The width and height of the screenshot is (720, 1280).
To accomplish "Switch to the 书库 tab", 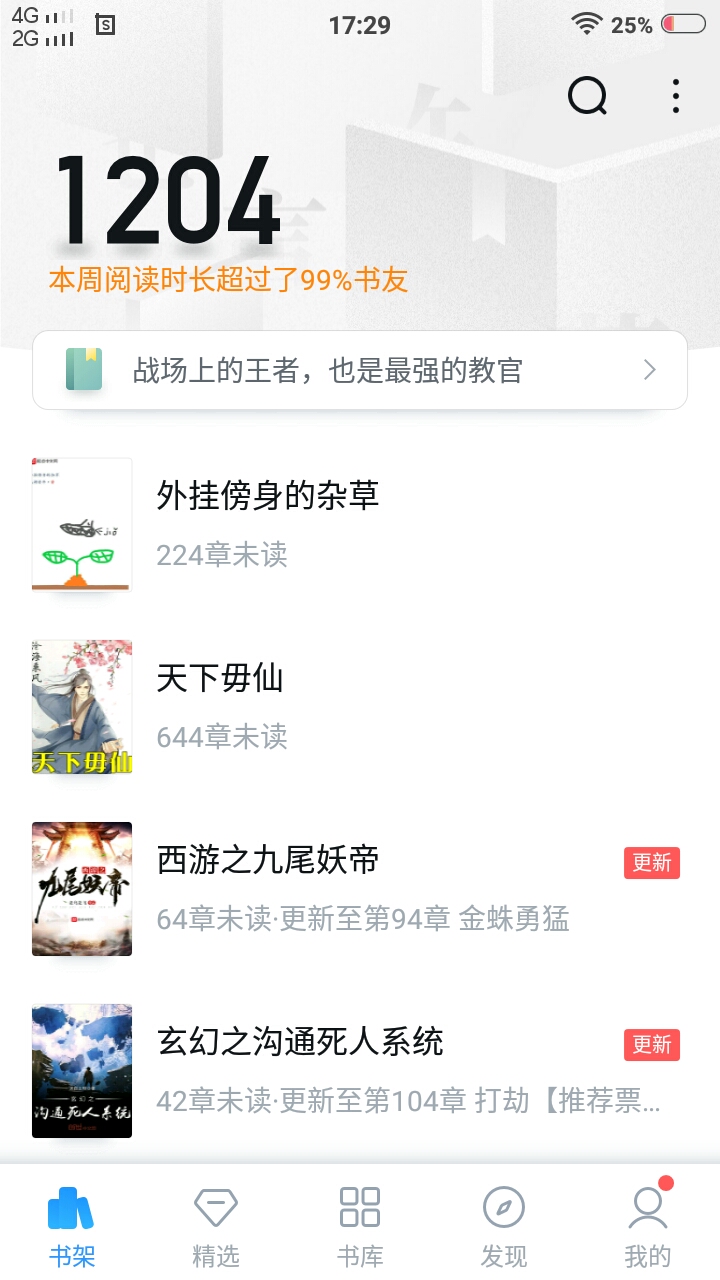I will click(360, 1224).
